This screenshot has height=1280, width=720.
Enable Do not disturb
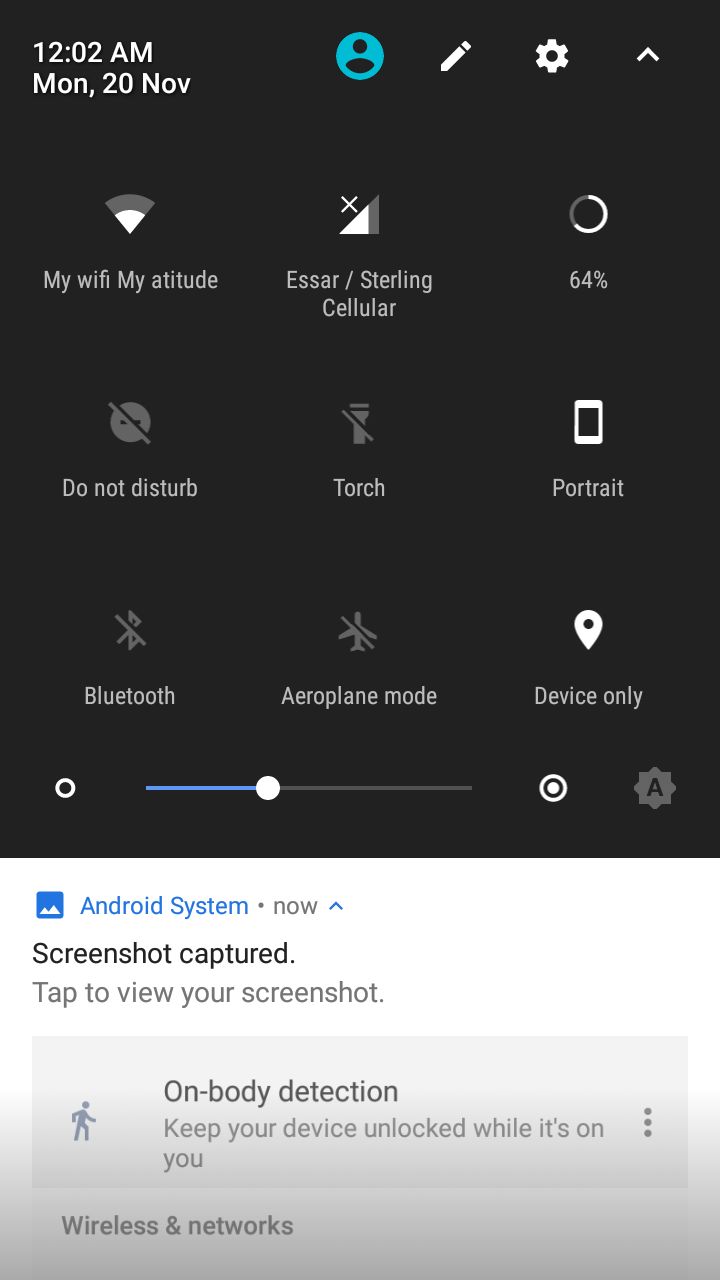(130, 451)
